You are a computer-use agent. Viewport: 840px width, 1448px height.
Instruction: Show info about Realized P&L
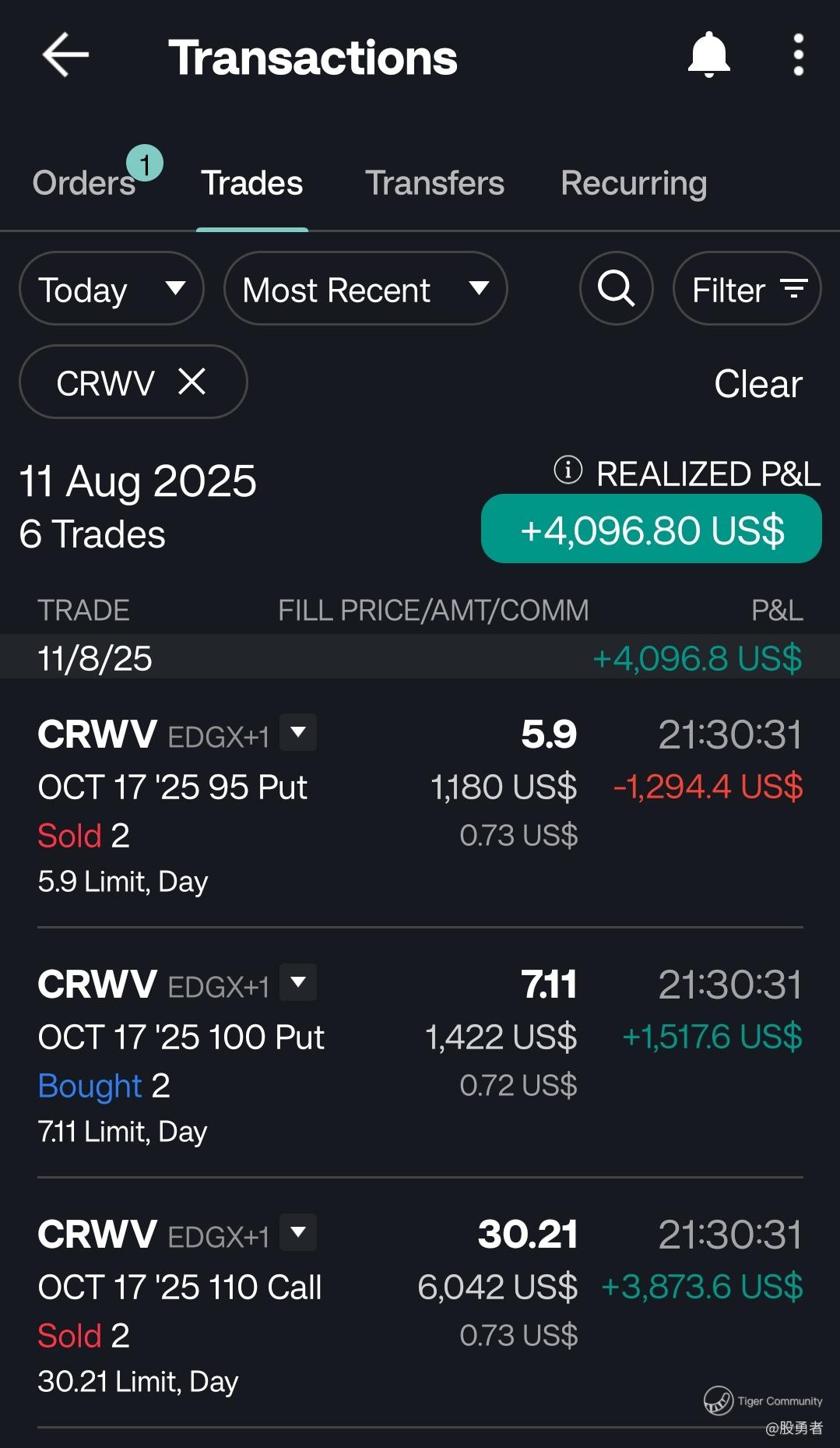(568, 470)
